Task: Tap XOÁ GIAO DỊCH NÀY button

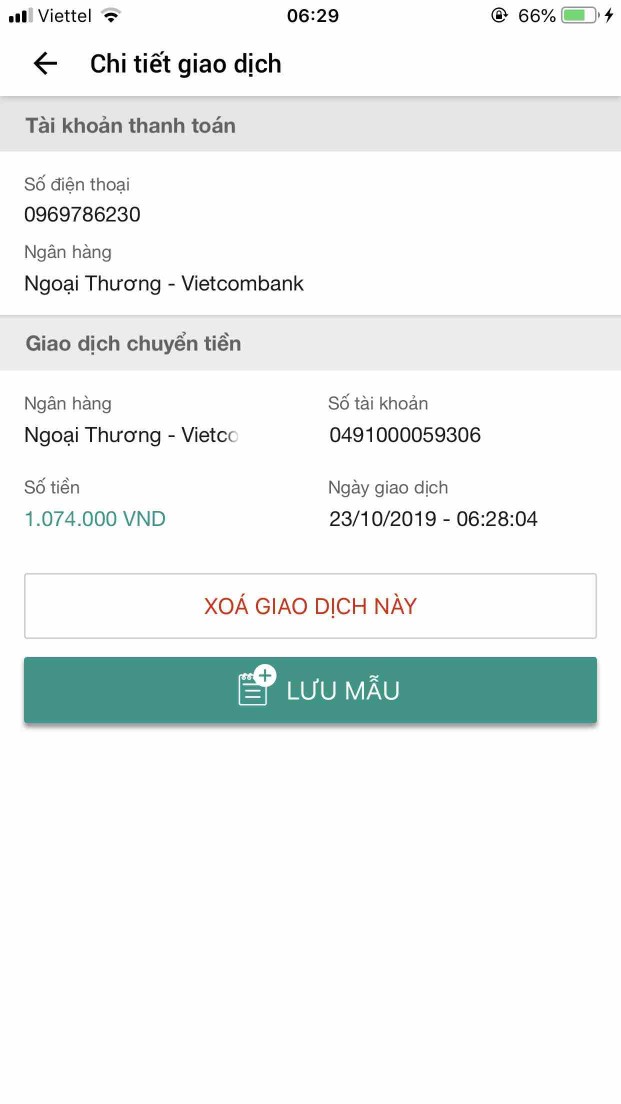Action: [x=310, y=606]
